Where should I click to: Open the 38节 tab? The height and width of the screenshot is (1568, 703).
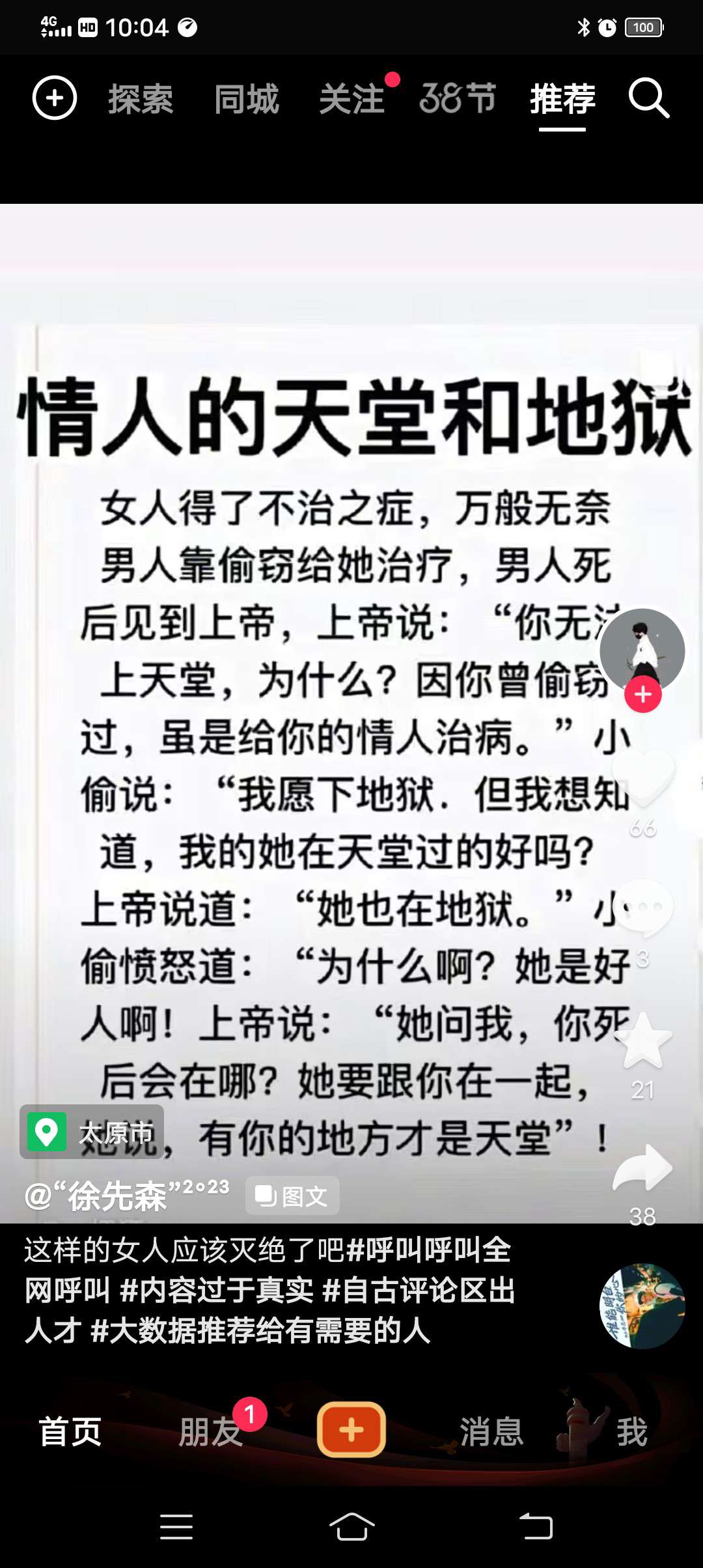(x=458, y=98)
